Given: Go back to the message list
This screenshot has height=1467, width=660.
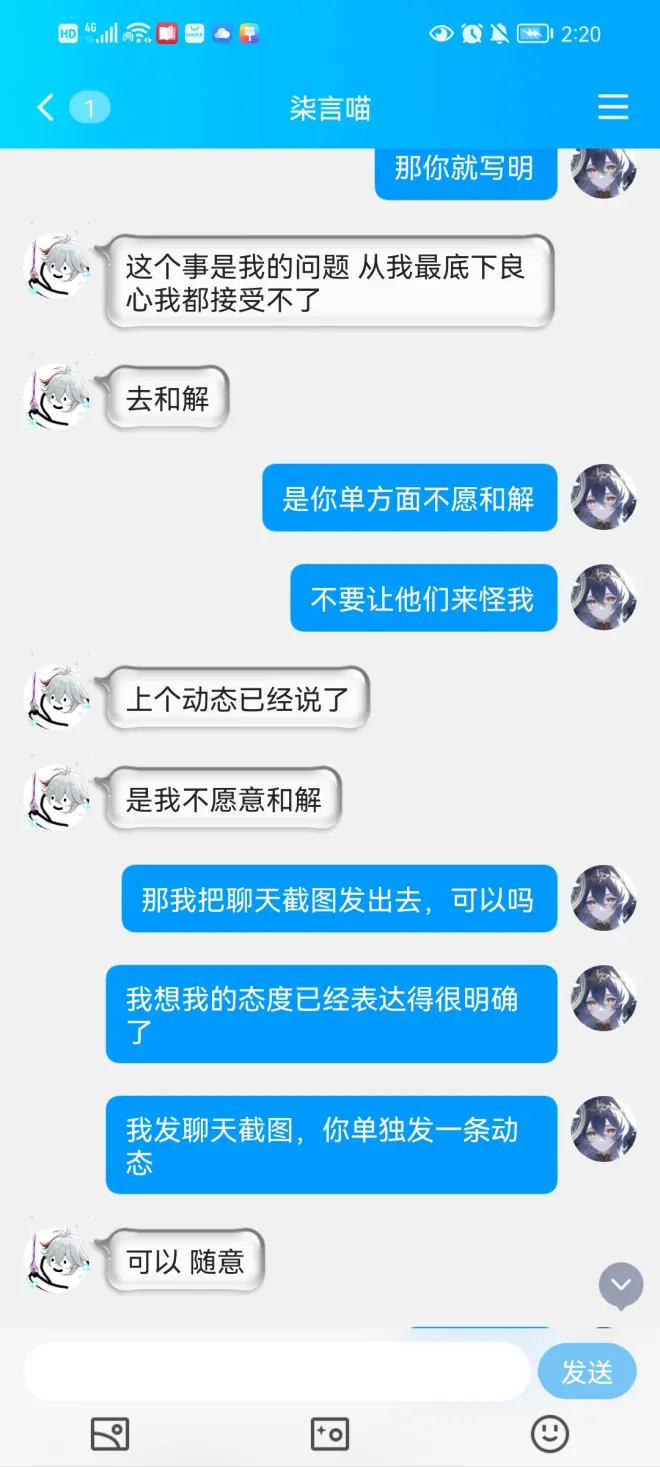Looking at the screenshot, I should 46,107.
